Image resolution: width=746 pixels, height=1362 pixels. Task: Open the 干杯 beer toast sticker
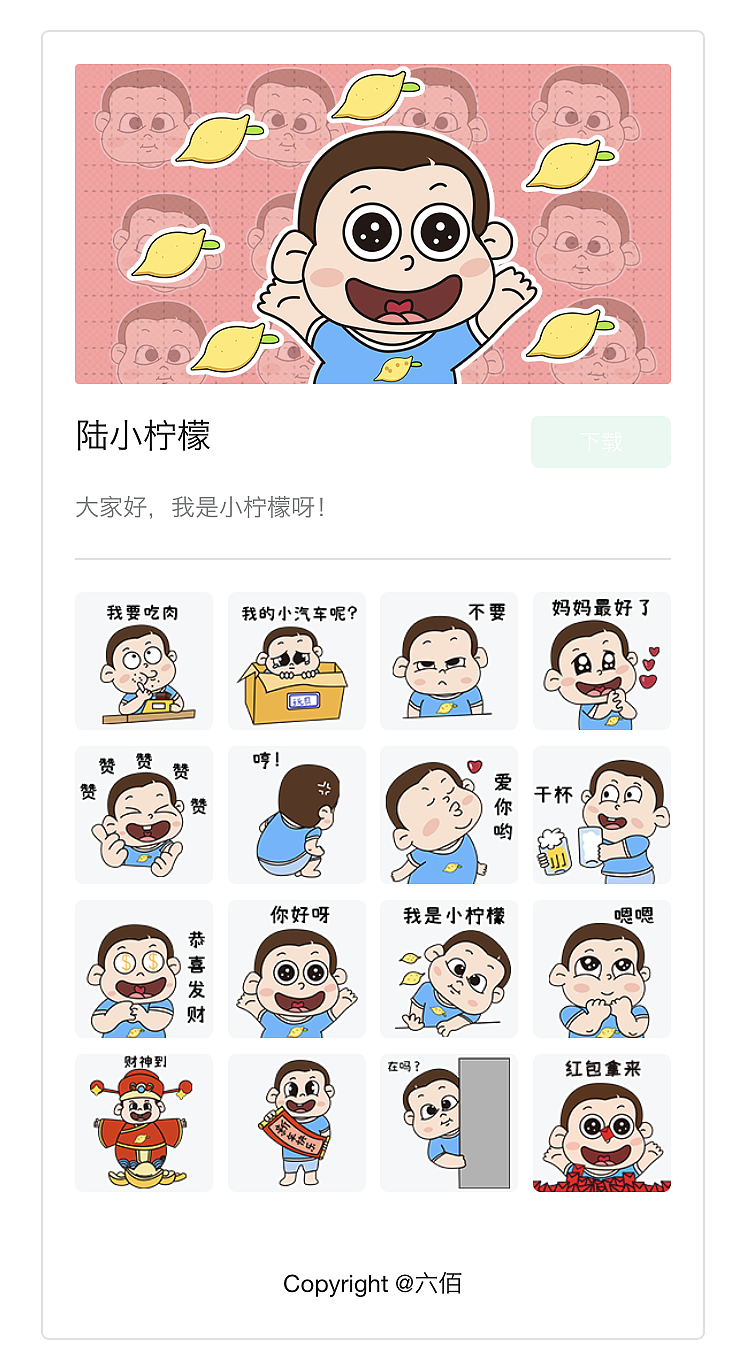[601, 814]
